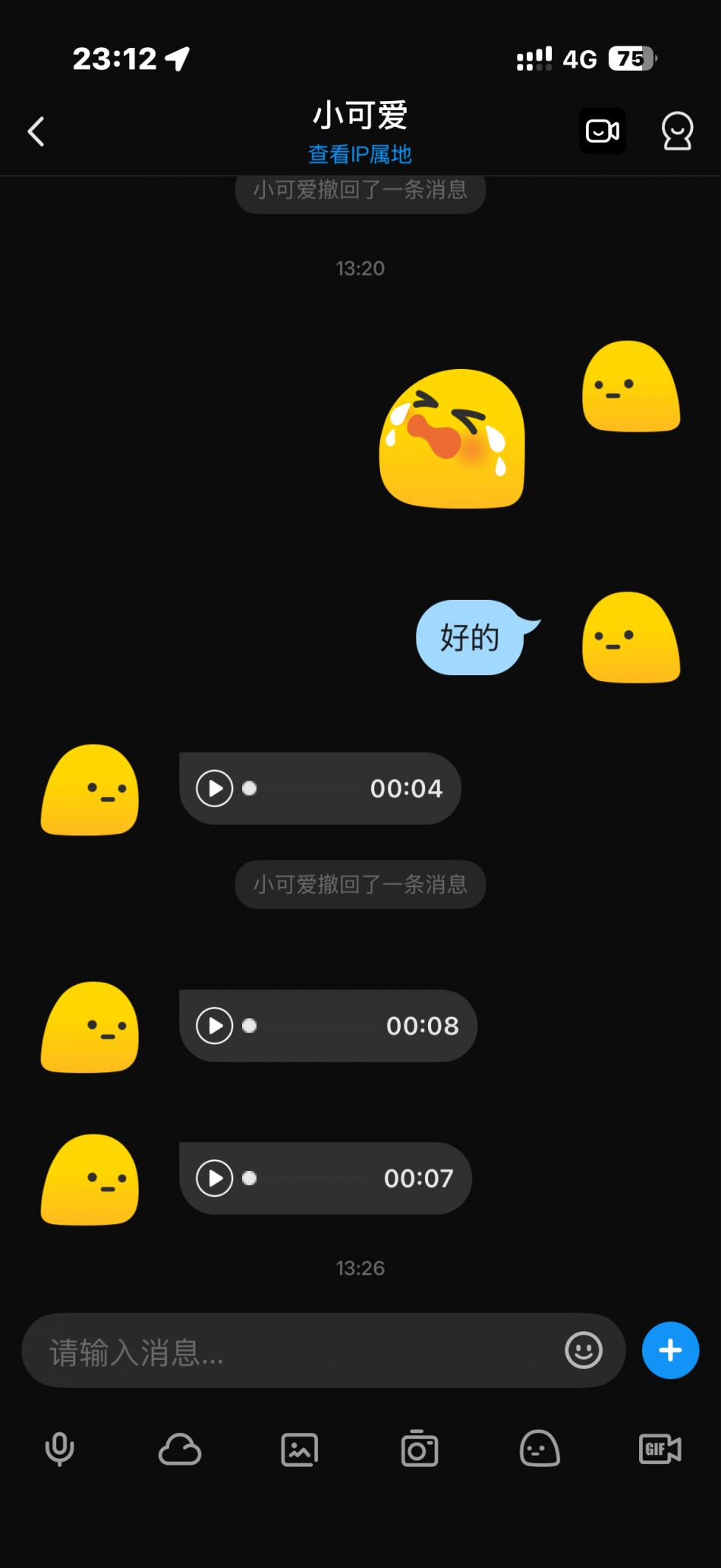Open the GIF video option

coord(660,1450)
